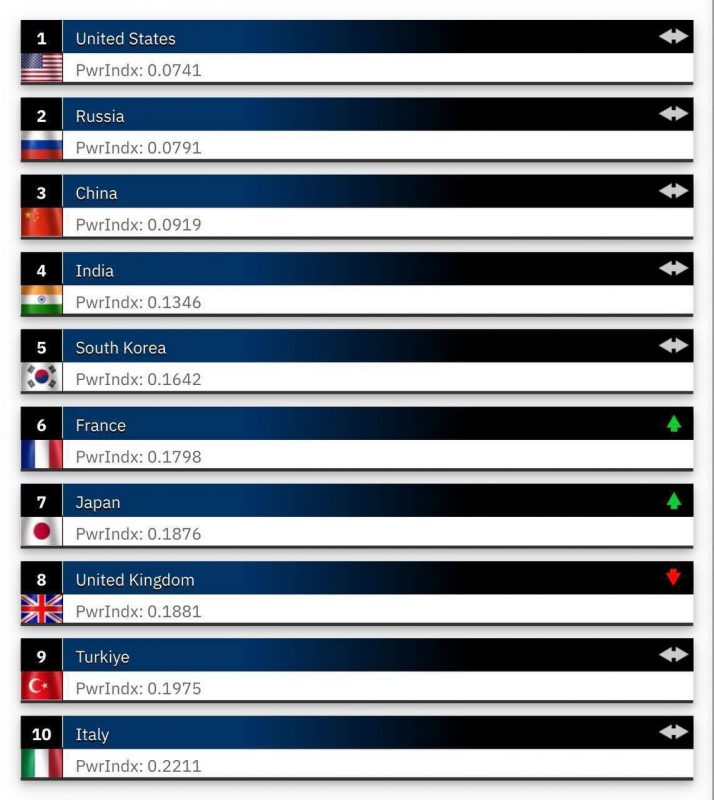Select the China row
The width and height of the screenshot is (714, 800).
coord(96,193)
